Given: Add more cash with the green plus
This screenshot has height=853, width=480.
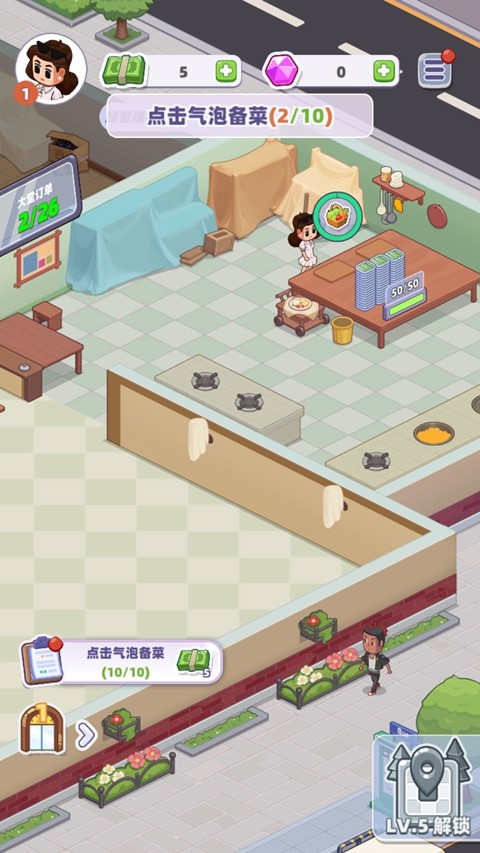Looking at the screenshot, I should pyautogui.click(x=226, y=71).
